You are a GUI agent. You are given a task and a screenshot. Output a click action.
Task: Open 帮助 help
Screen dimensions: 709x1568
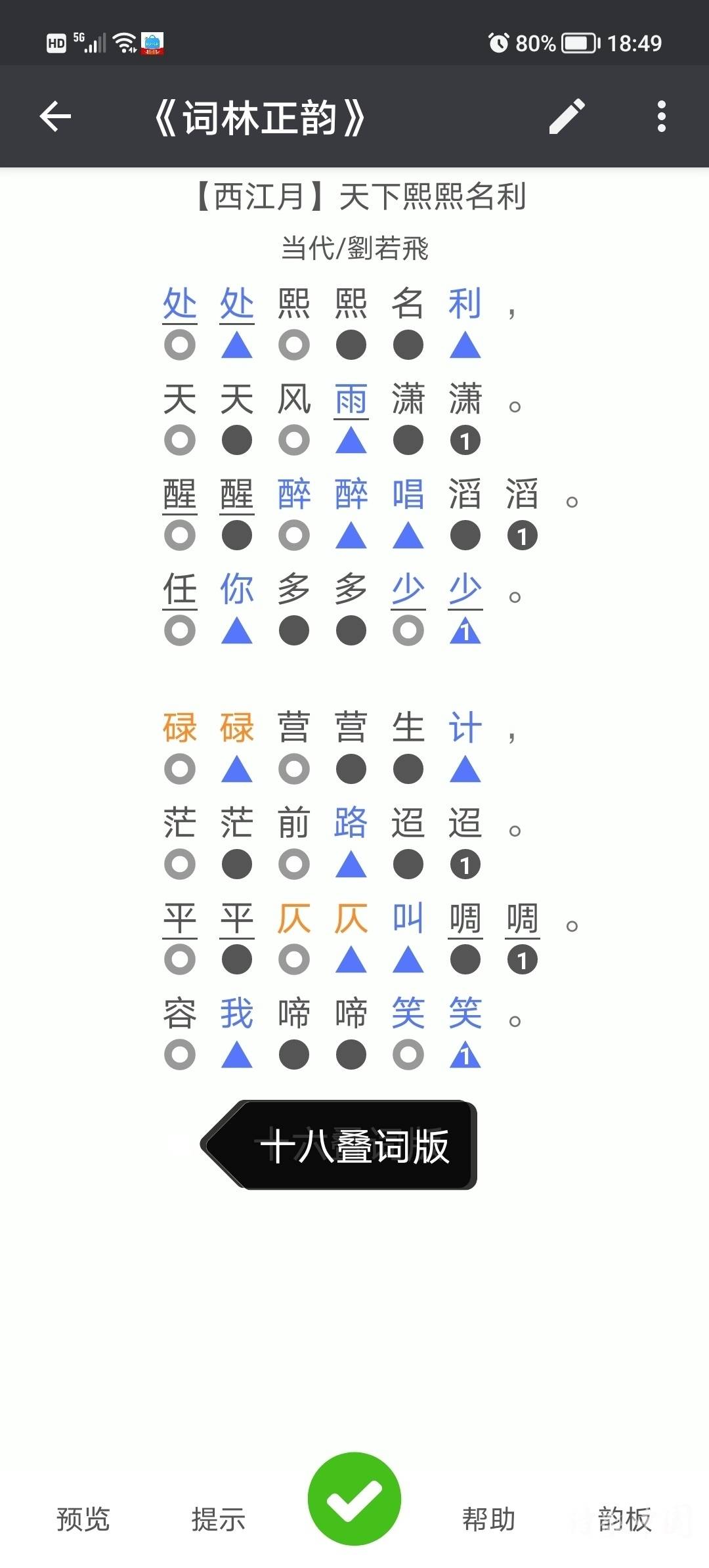(x=489, y=1519)
